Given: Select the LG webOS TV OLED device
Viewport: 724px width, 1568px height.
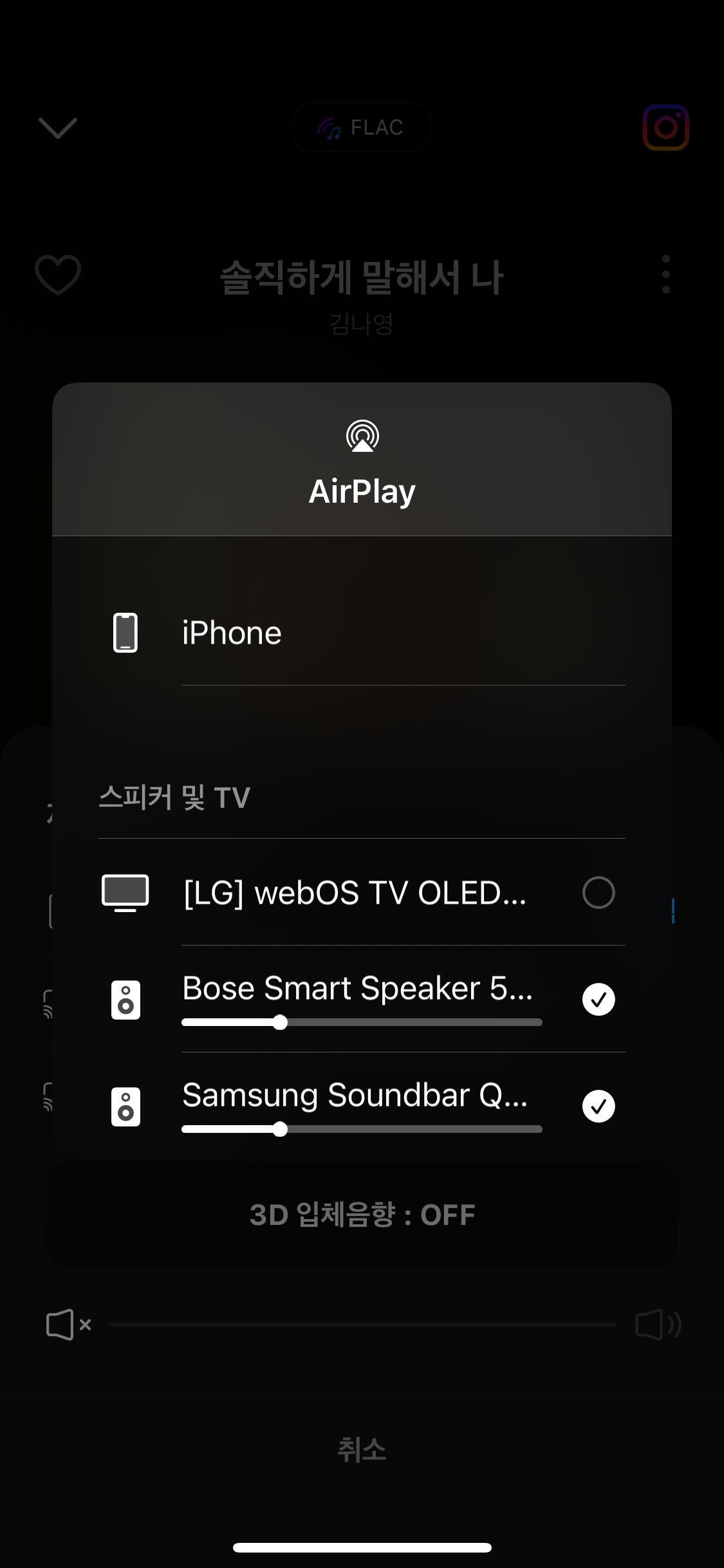Looking at the screenshot, I should pos(598,893).
